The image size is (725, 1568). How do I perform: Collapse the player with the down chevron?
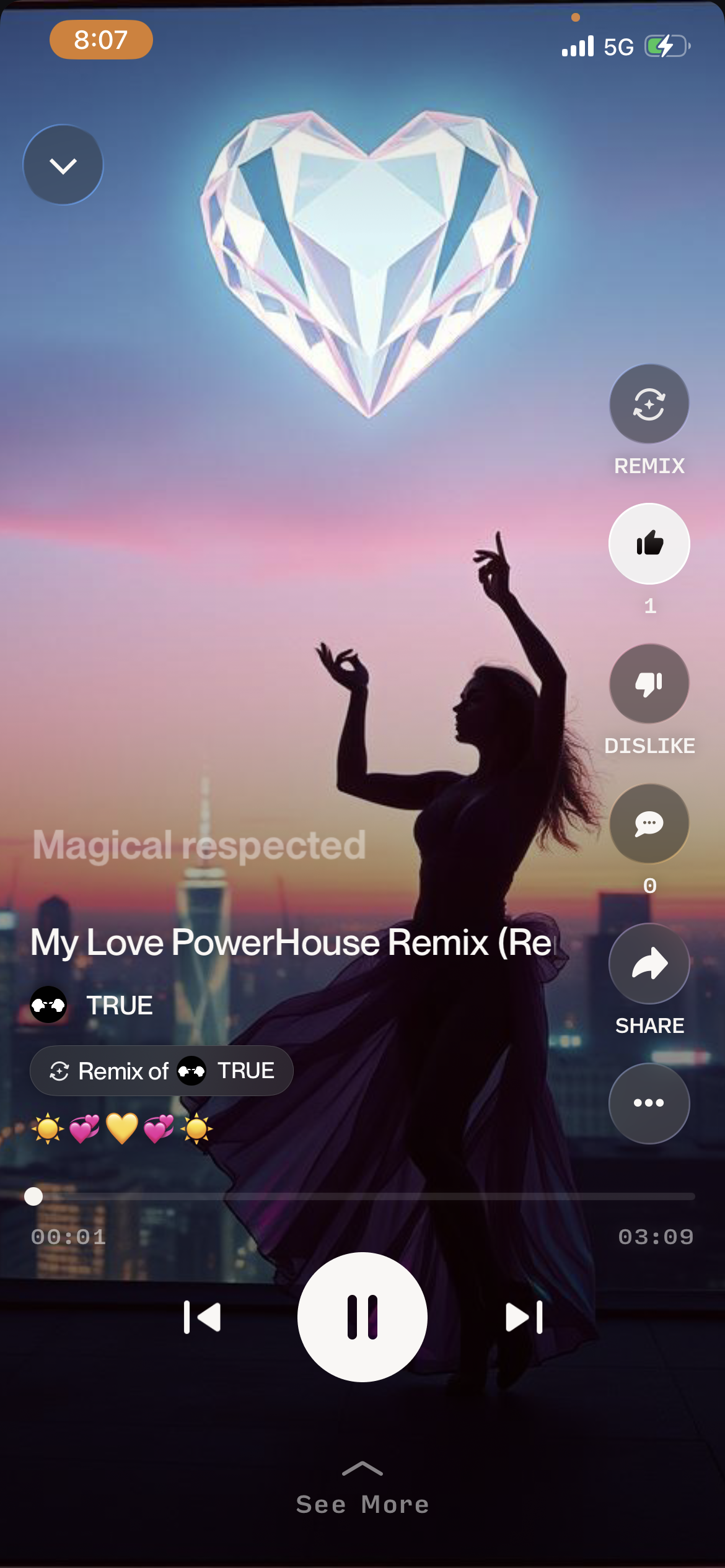[x=63, y=164]
